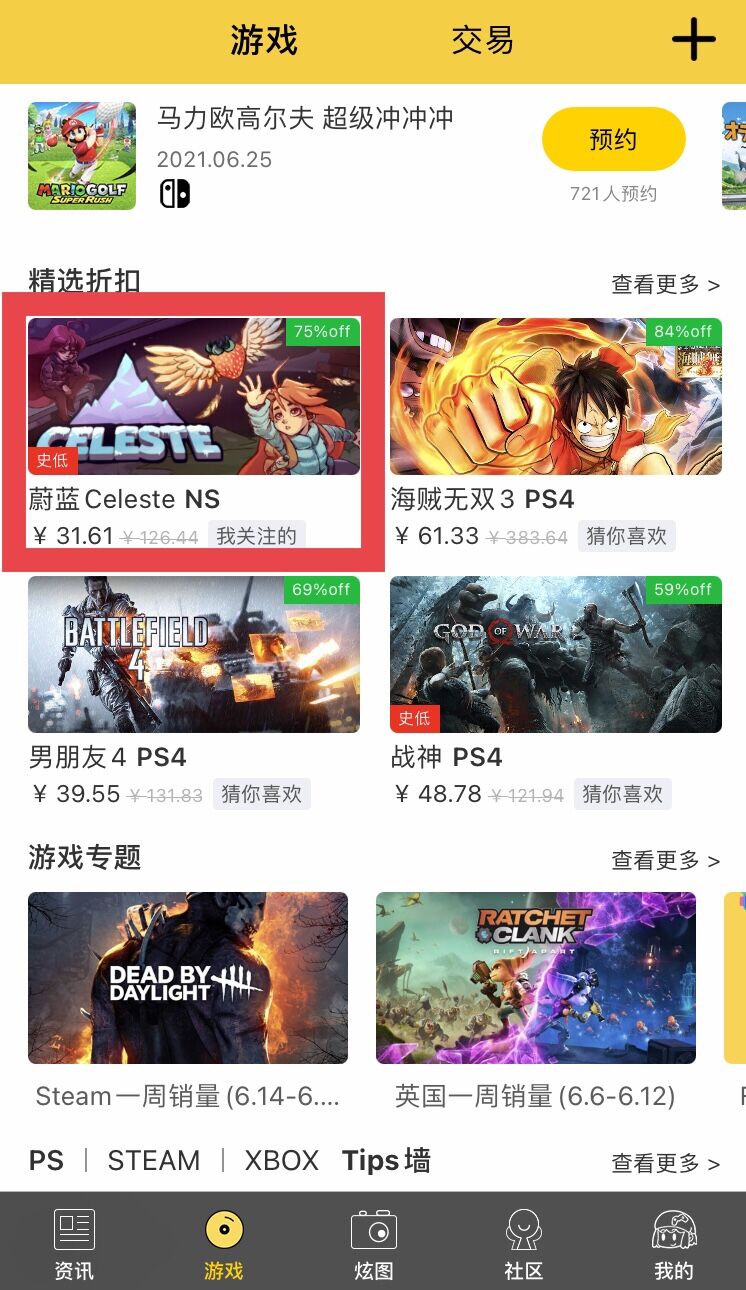Select the 游戏 top tab
This screenshot has height=1290, width=746.
click(264, 41)
